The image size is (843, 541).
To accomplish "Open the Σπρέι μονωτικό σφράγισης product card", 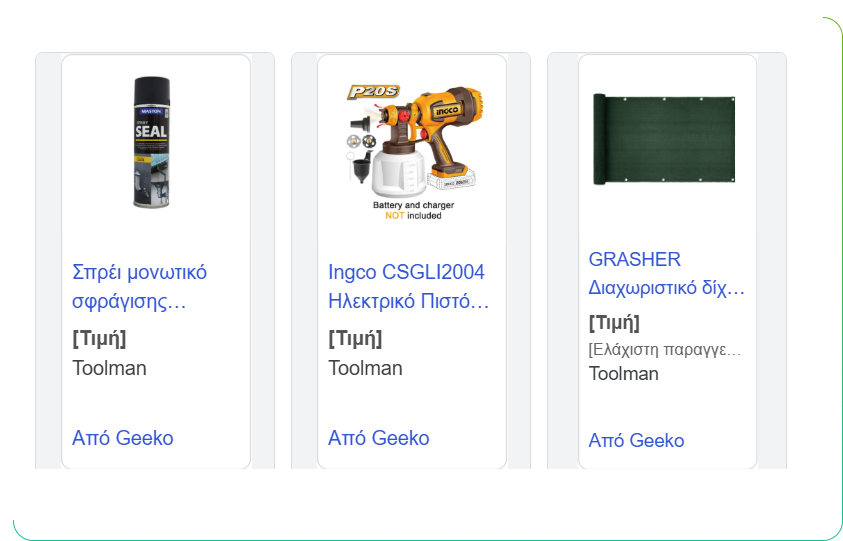I will [139, 286].
